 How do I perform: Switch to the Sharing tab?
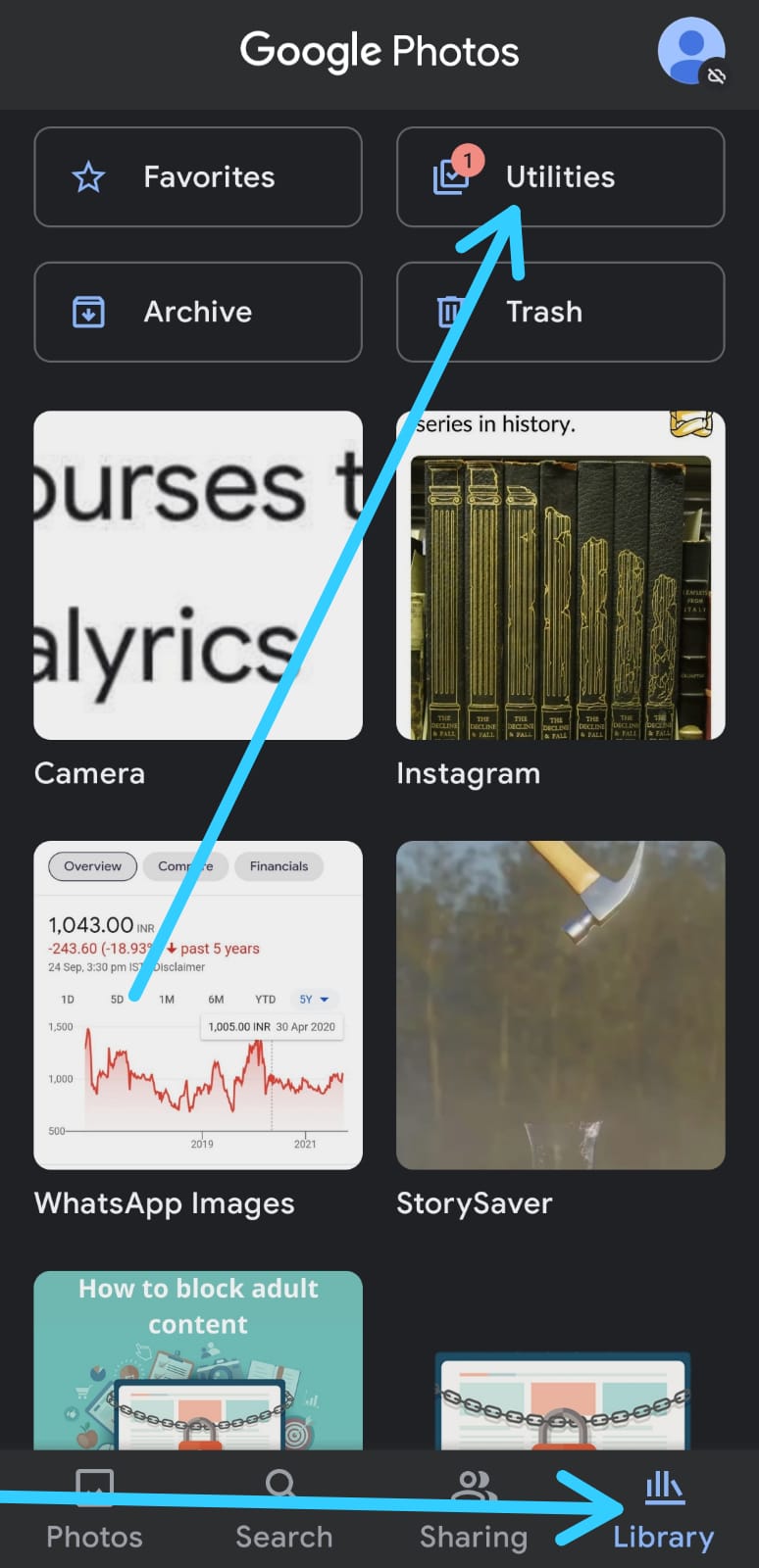pos(474,1510)
